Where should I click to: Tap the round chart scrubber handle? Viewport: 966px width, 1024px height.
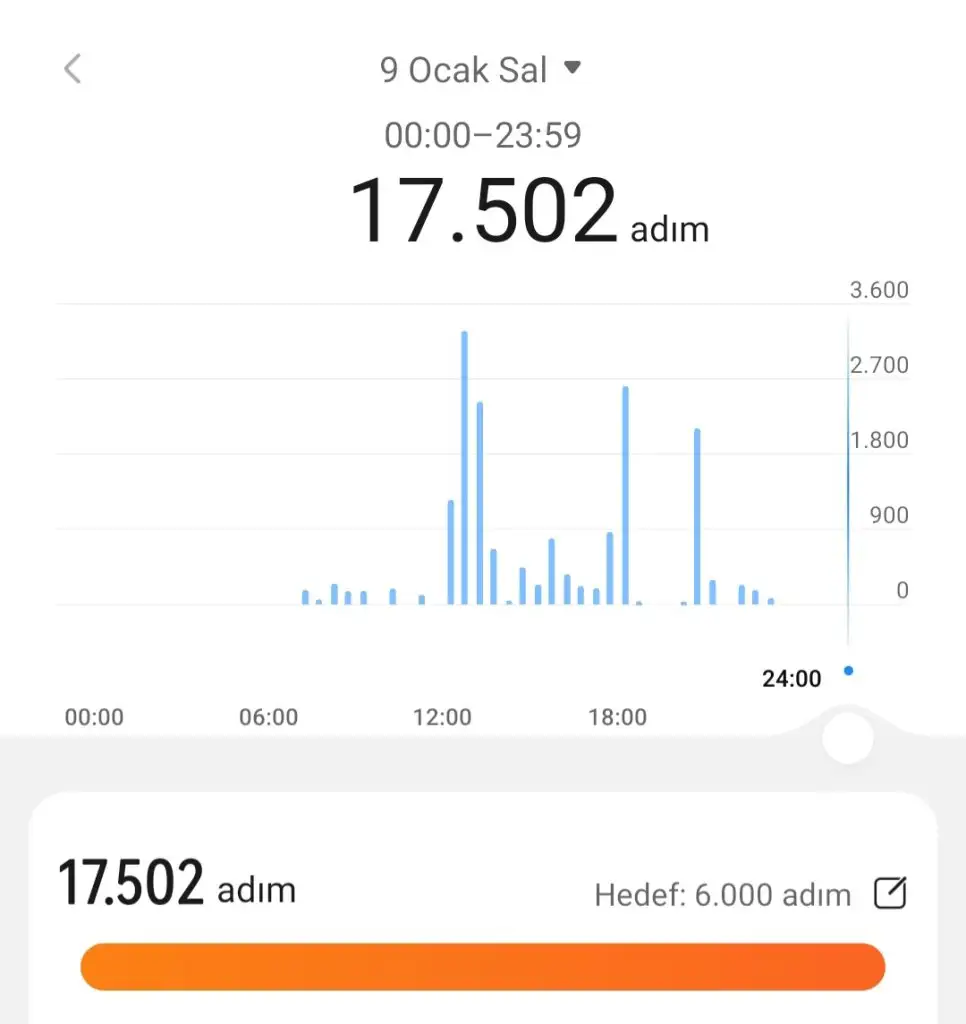point(847,738)
